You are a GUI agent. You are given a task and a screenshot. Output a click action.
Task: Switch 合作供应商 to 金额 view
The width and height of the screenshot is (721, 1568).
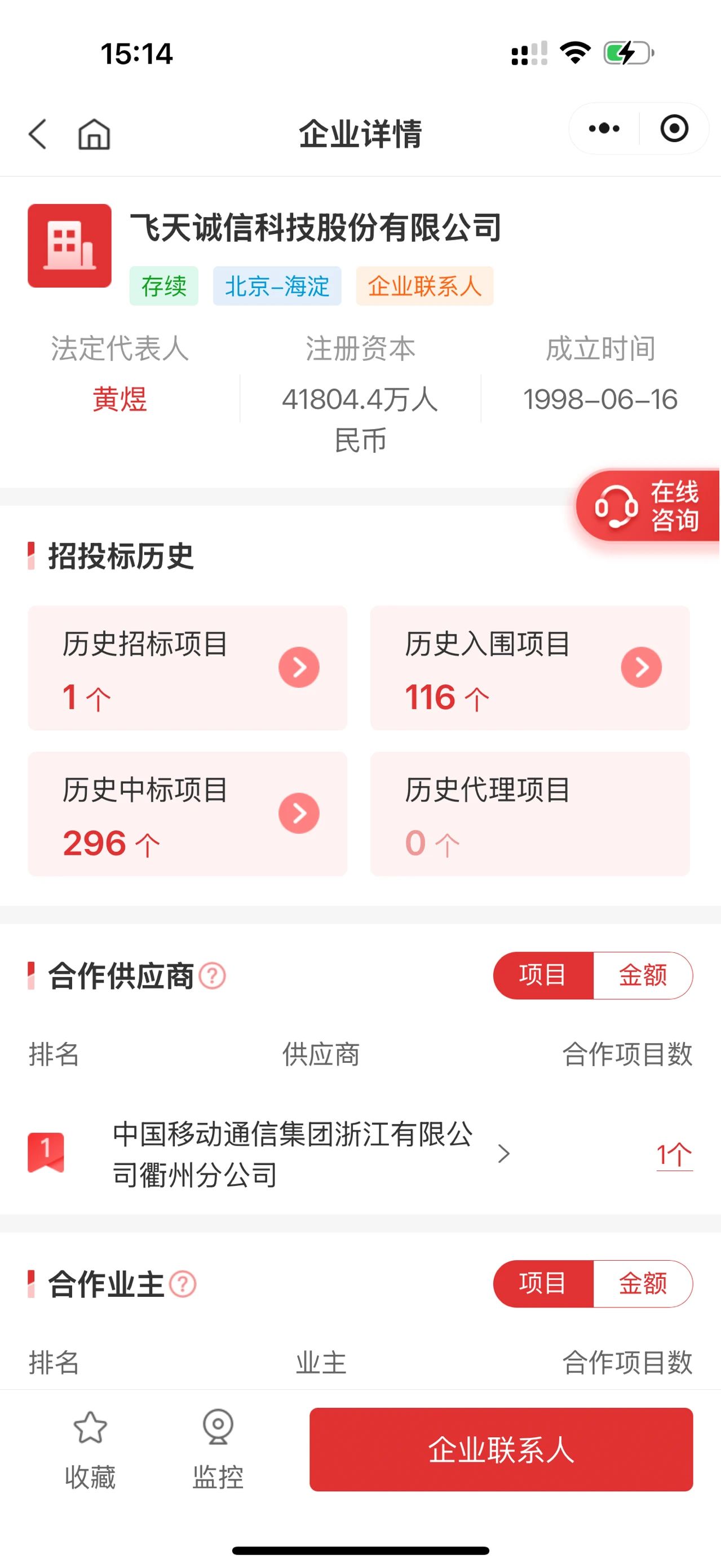(x=643, y=976)
